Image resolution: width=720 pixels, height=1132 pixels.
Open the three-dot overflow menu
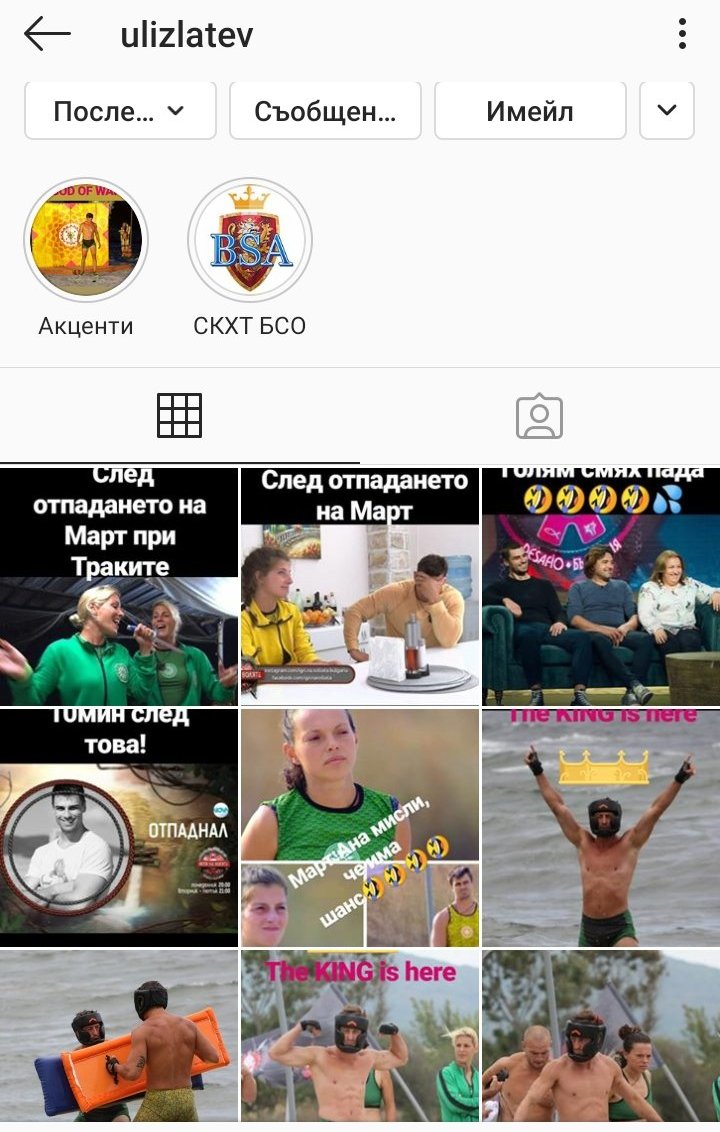pyautogui.click(x=682, y=34)
